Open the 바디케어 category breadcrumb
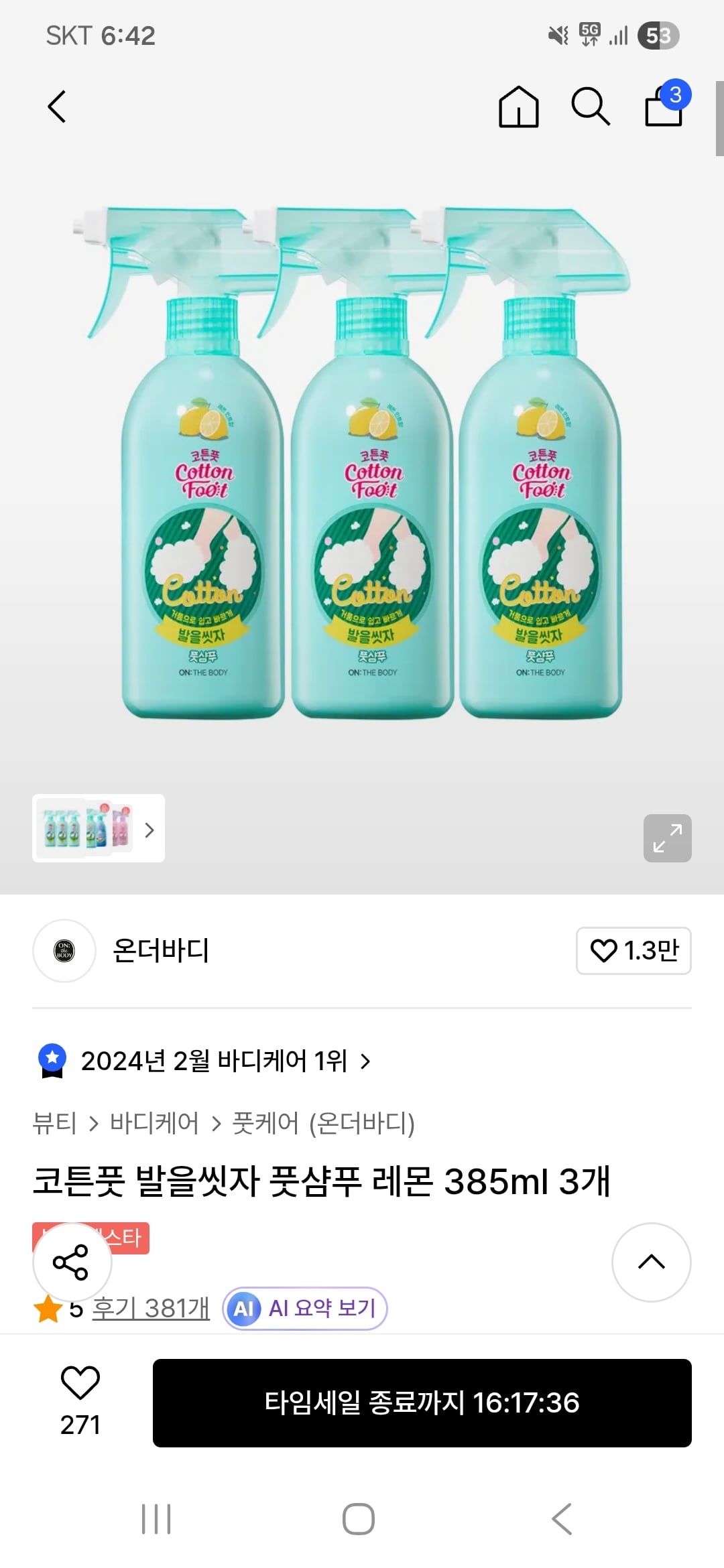The width and height of the screenshot is (724, 1568). click(x=154, y=1123)
